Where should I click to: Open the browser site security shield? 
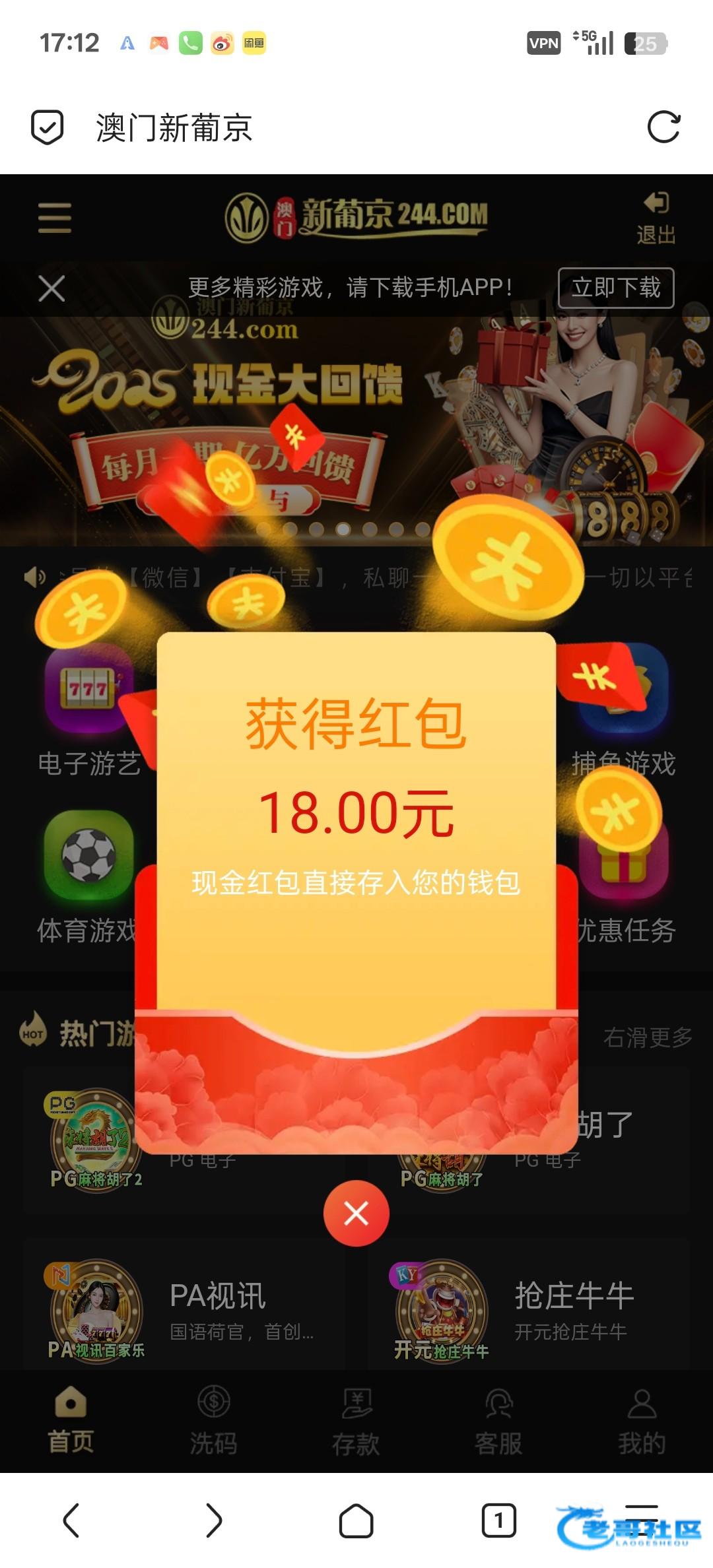pyautogui.click(x=48, y=127)
